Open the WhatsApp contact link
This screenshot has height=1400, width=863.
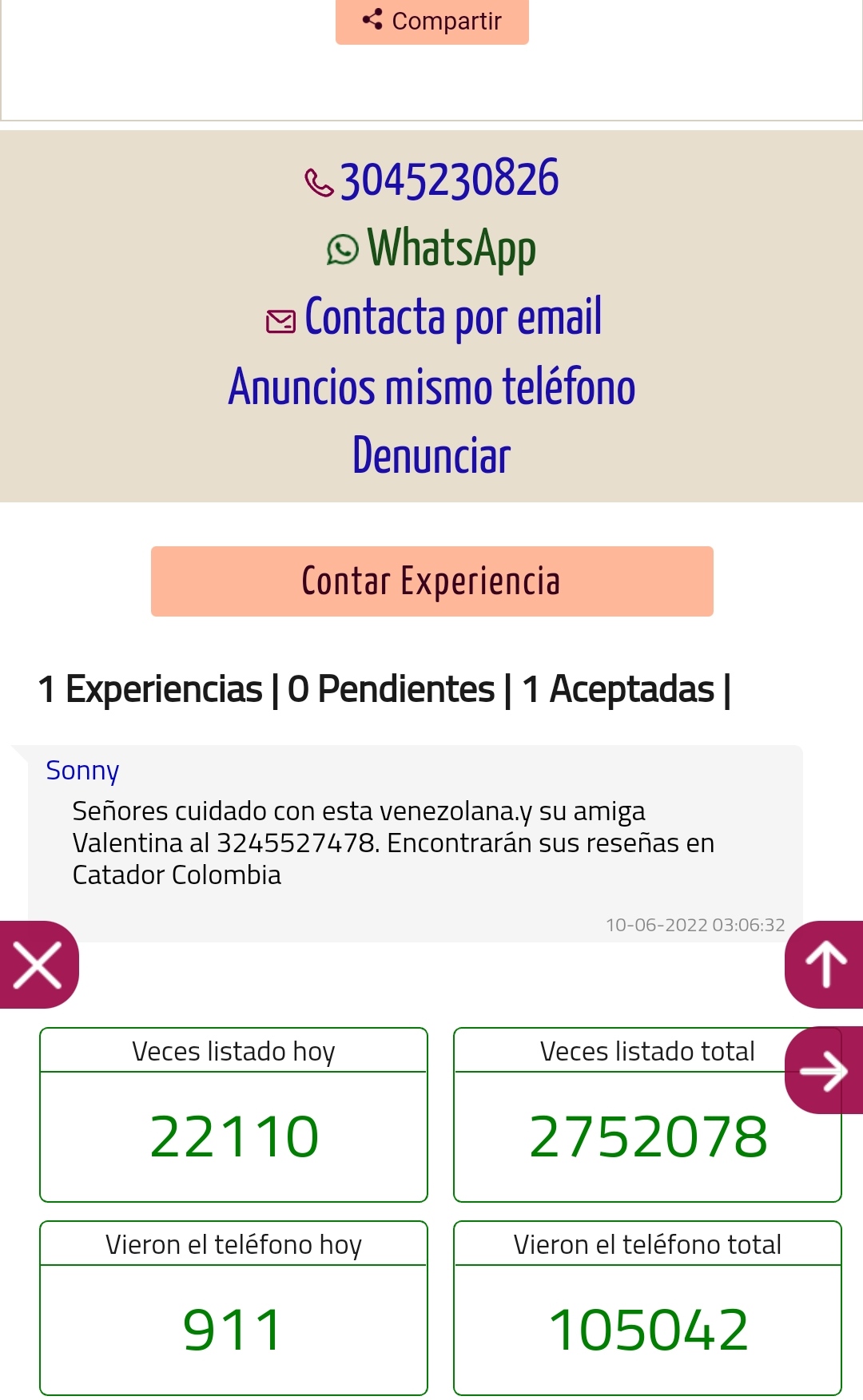432,248
